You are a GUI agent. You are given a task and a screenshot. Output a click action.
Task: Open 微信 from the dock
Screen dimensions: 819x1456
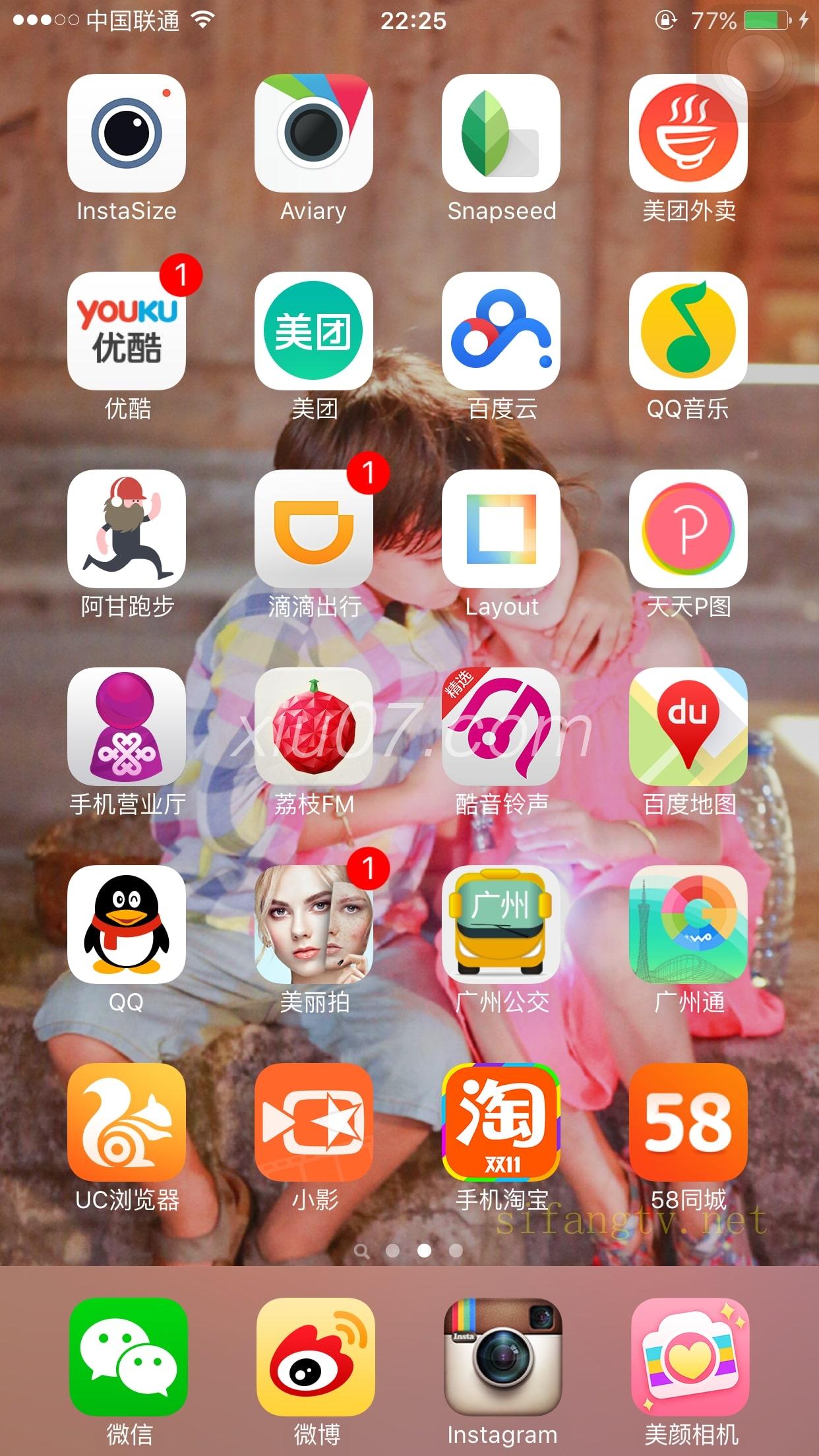point(129,1356)
